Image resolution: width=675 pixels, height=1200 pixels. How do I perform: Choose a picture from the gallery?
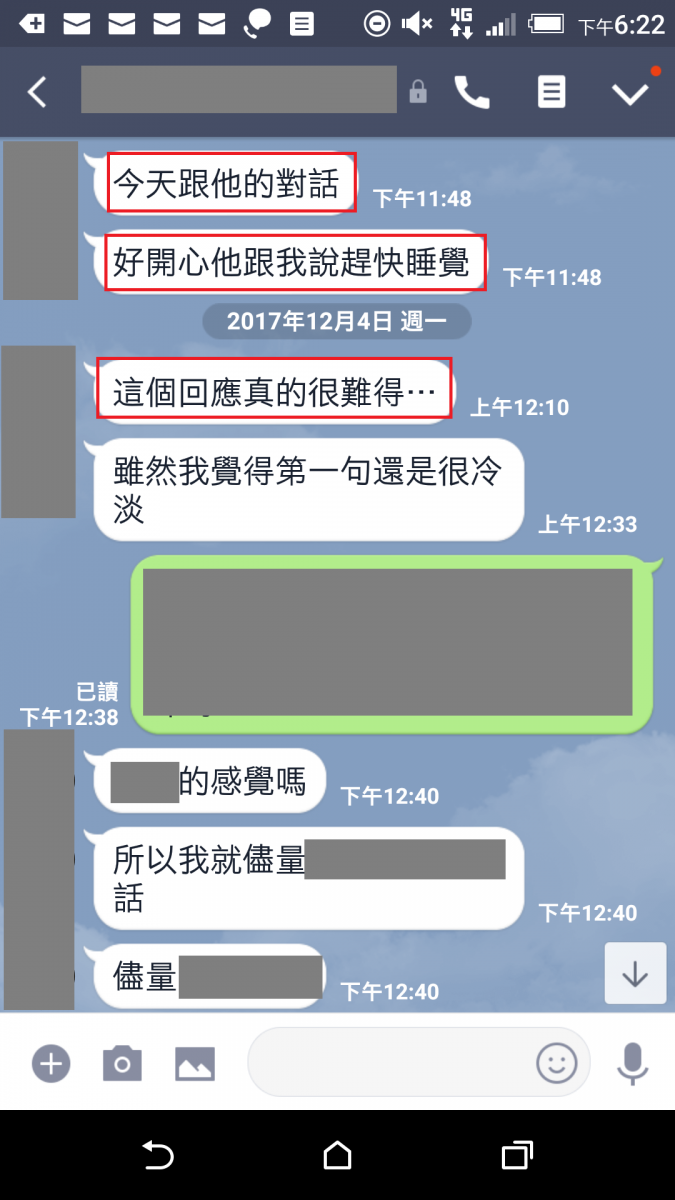[195, 1063]
